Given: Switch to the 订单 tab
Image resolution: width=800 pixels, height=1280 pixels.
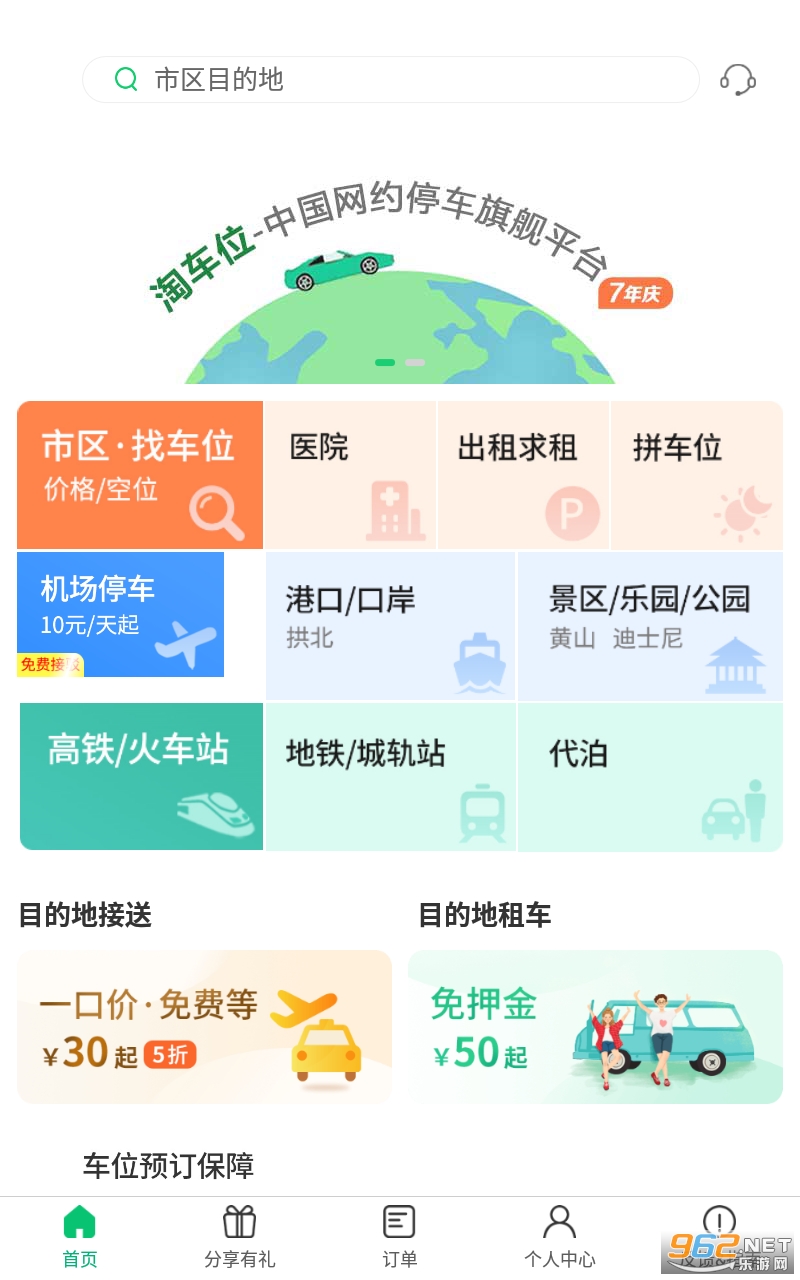Looking at the screenshot, I should 400,1237.
